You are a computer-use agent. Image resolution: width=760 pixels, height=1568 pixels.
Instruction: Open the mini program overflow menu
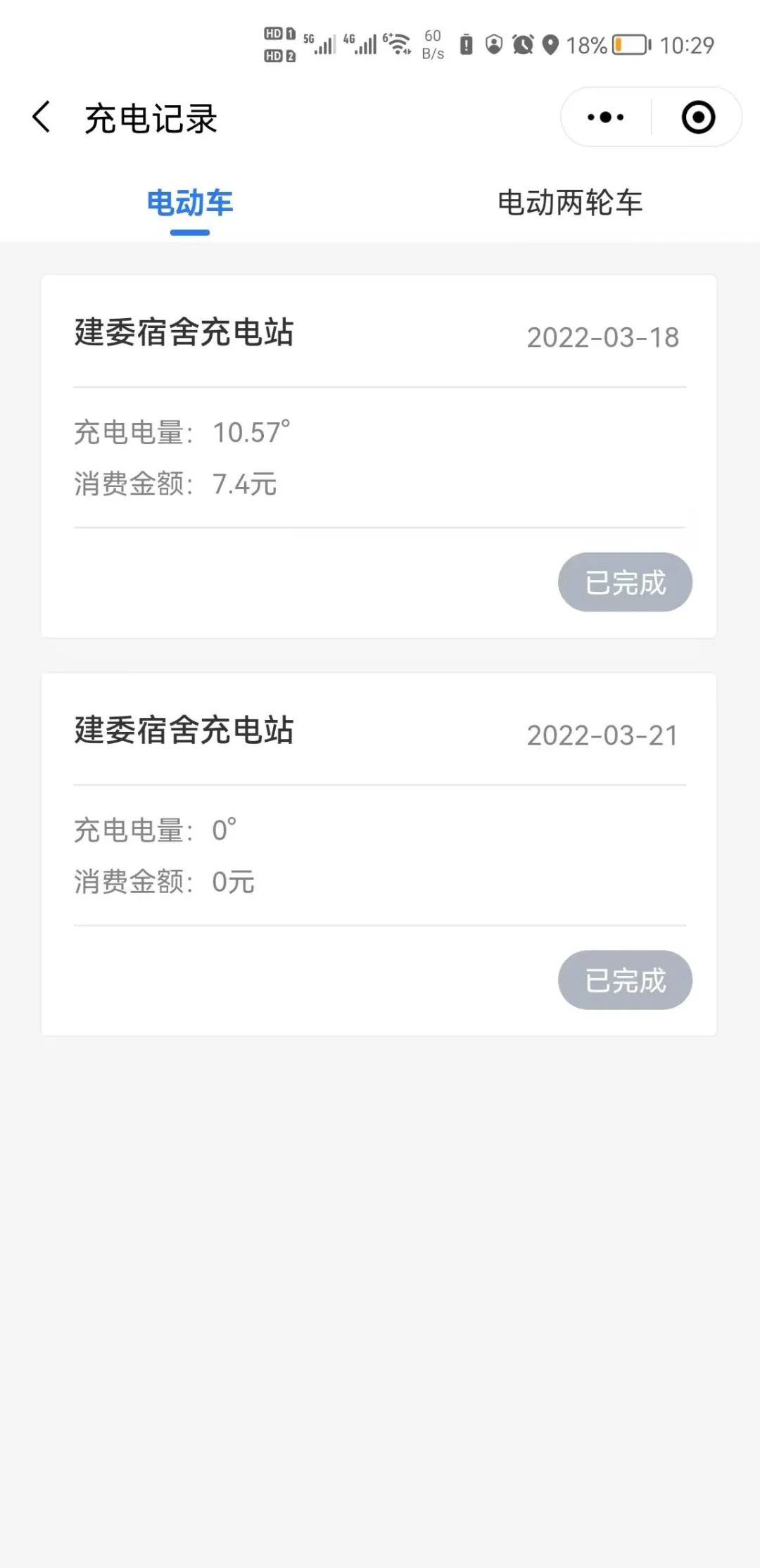(x=605, y=118)
